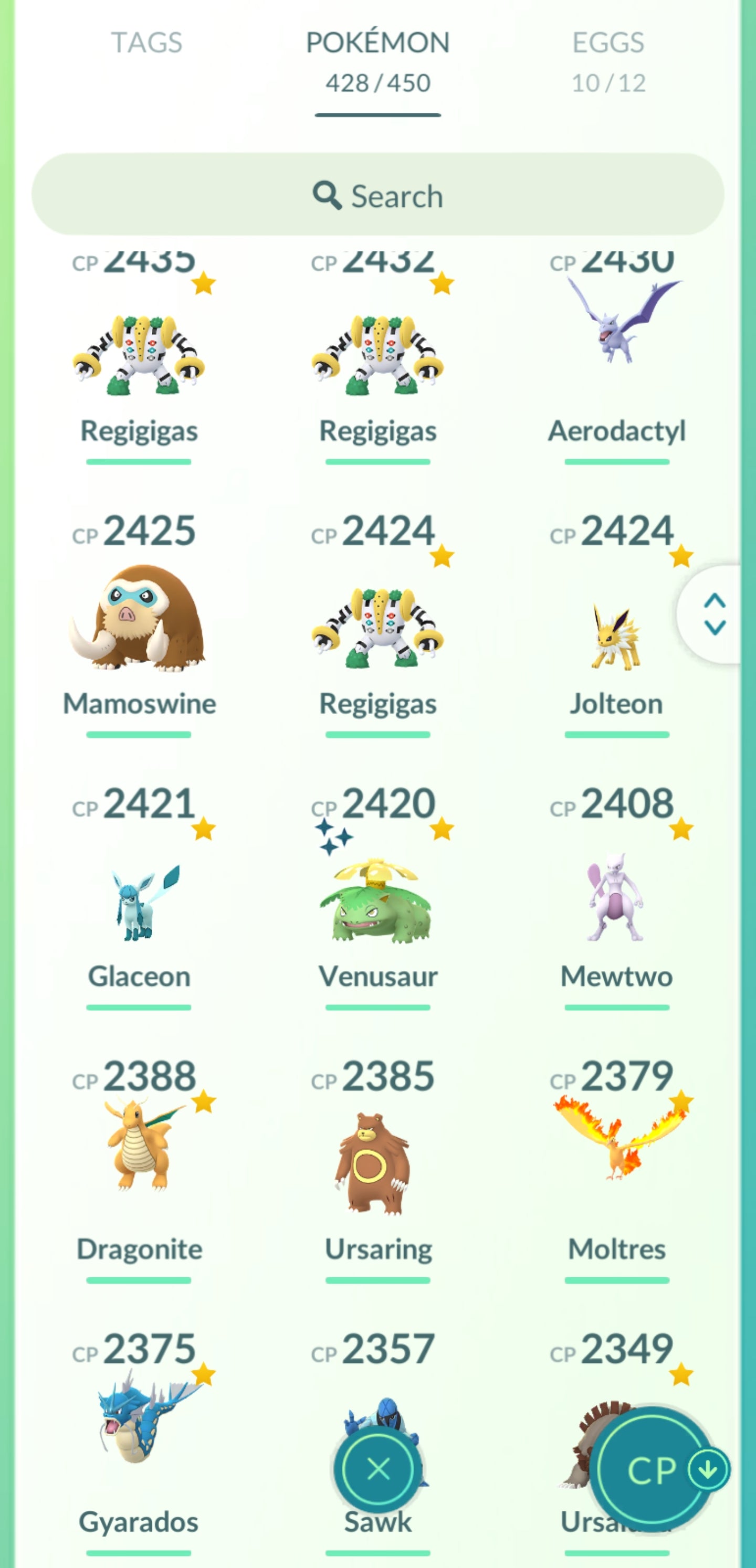Open Gyarados with CP 2375
Screen dimensions: 756x1568
(x=139, y=1424)
